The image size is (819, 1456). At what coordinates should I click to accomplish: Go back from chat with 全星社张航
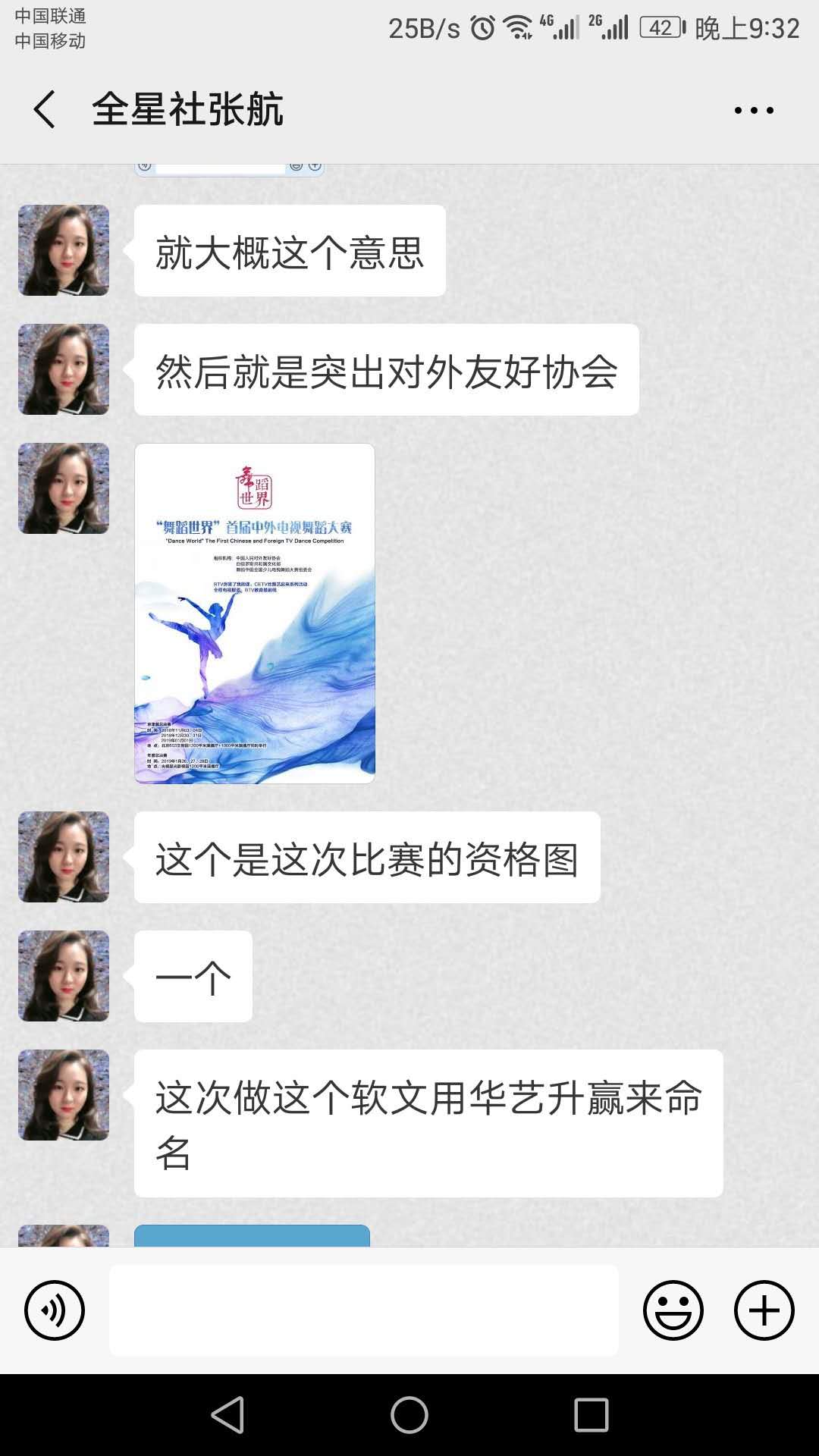pyautogui.click(x=45, y=109)
